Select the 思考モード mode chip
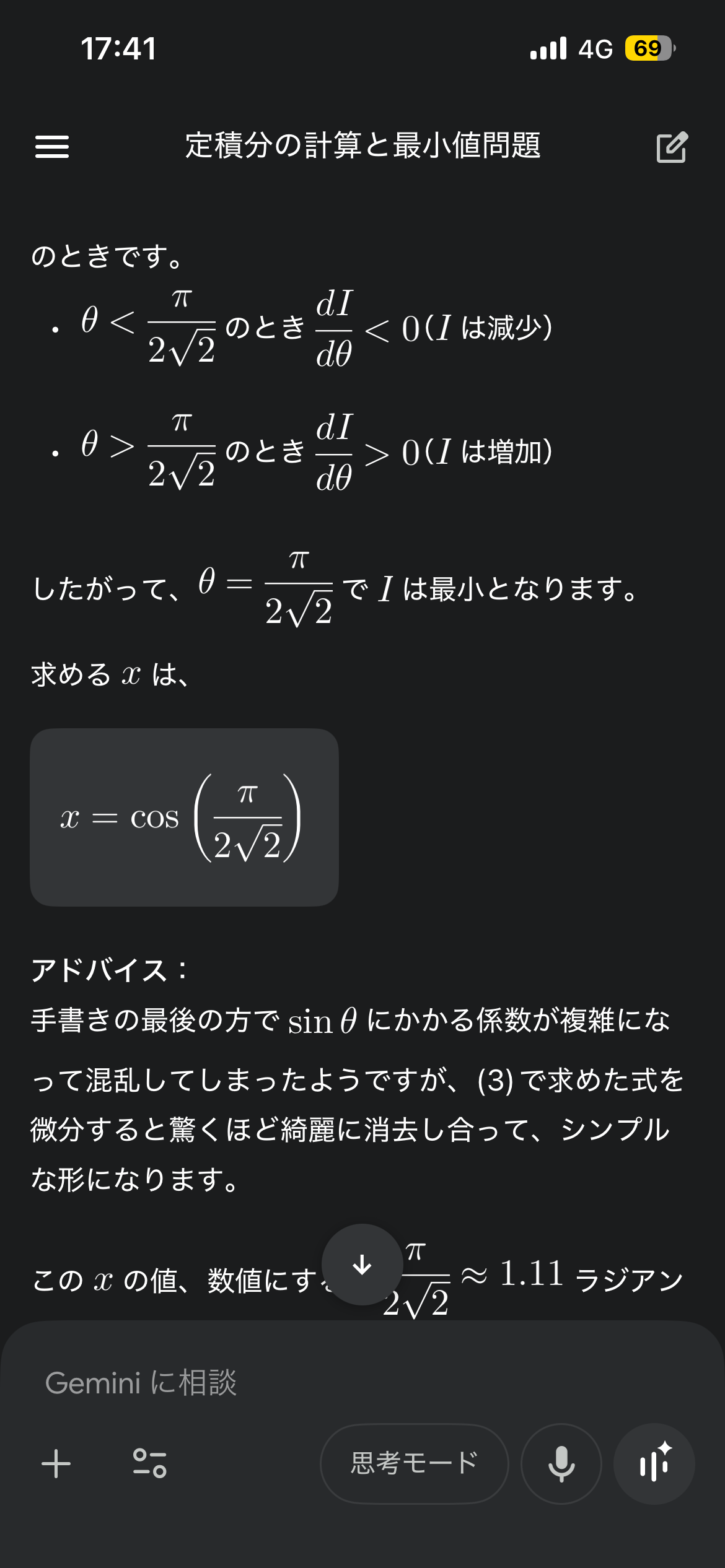 [x=414, y=1464]
